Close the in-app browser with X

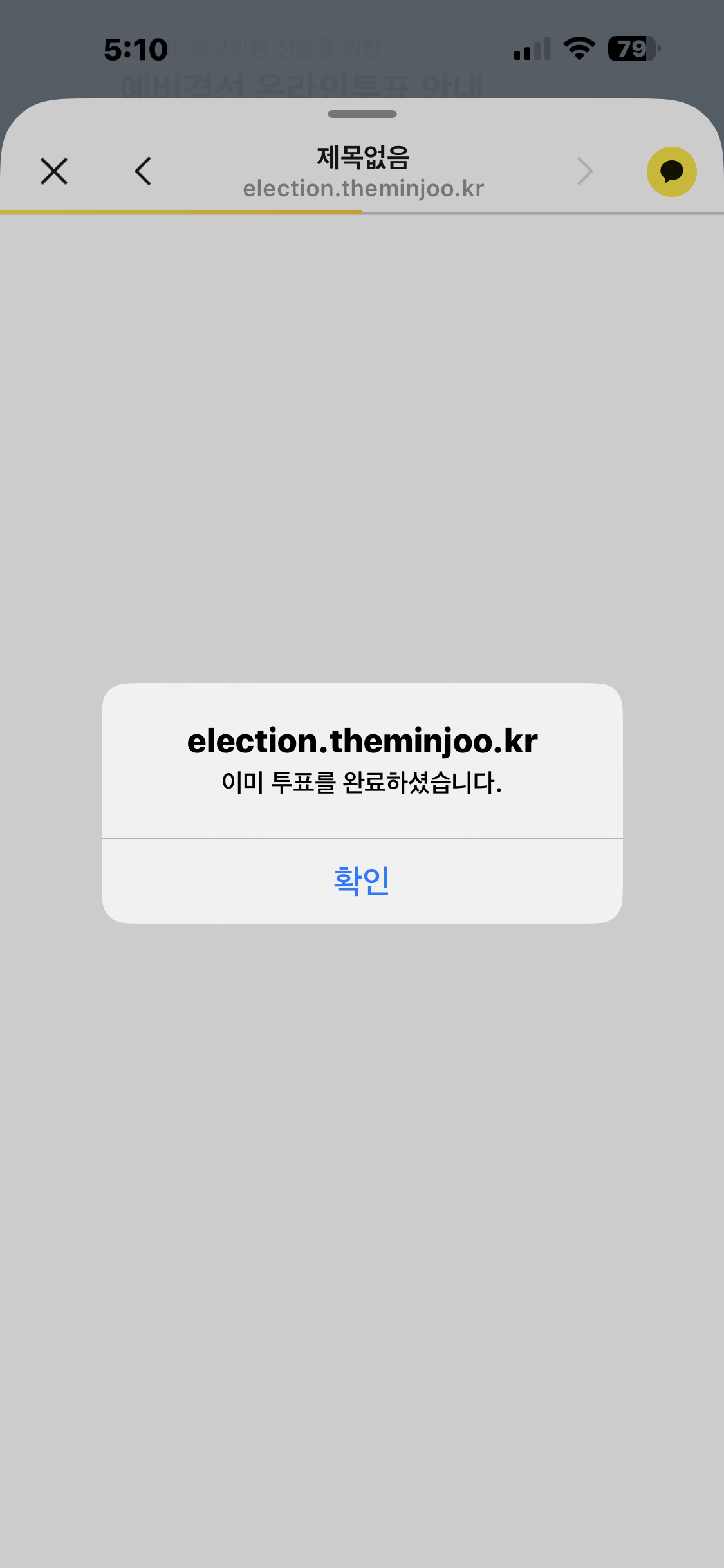(x=54, y=171)
